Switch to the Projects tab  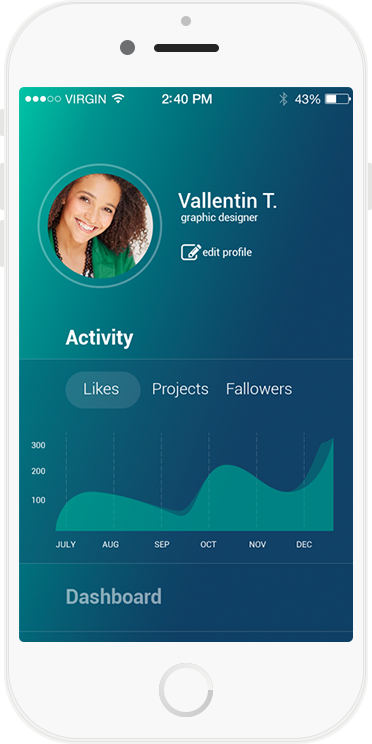[180, 390]
